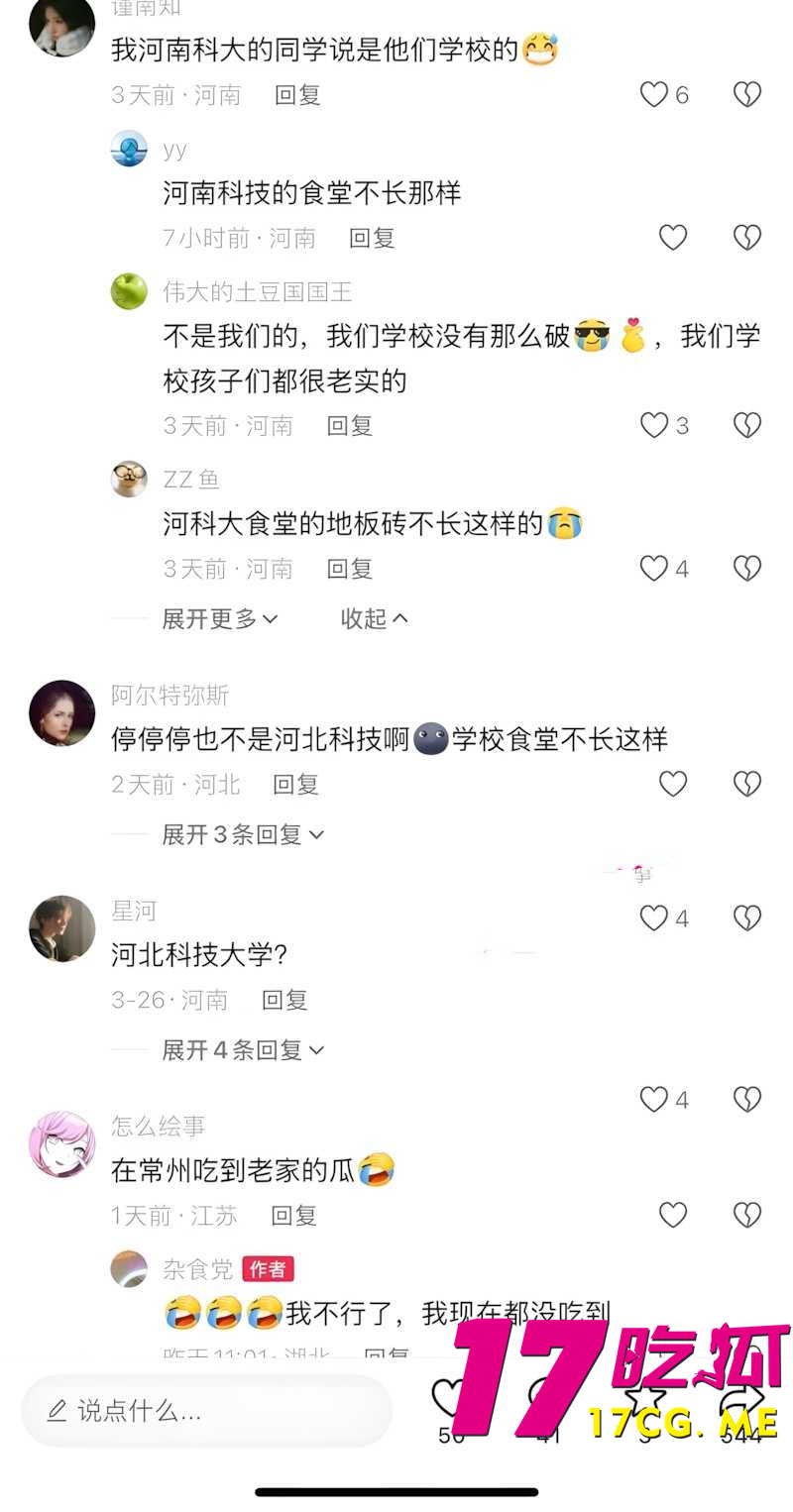Click 回复 on 怎么绘事's comment
The height and width of the screenshot is (1512, 793).
coord(293,1216)
